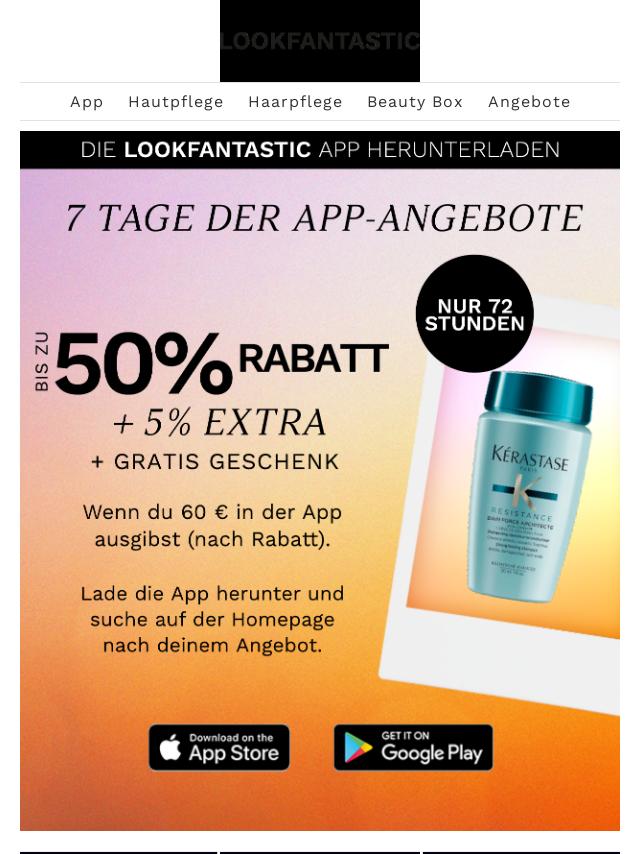This screenshot has width=640, height=854.
Task: Open the Haarpflege category
Action: click(x=295, y=102)
